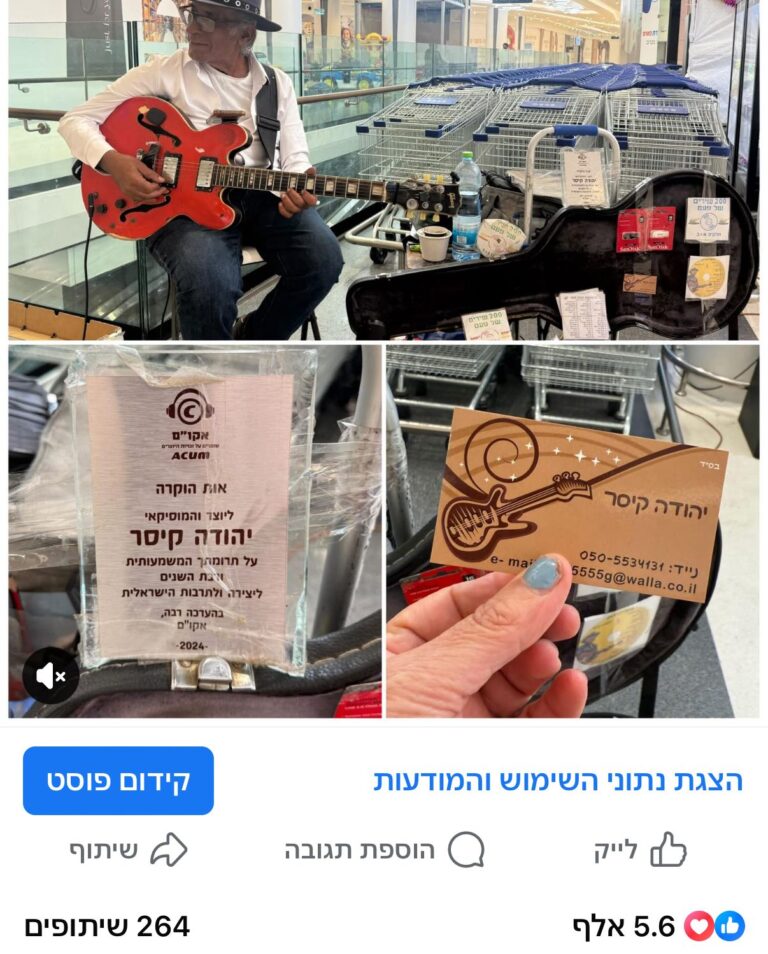The image size is (768, 954).
Task: Add a comment via הוספת תגובה
Action: point(384,850)
